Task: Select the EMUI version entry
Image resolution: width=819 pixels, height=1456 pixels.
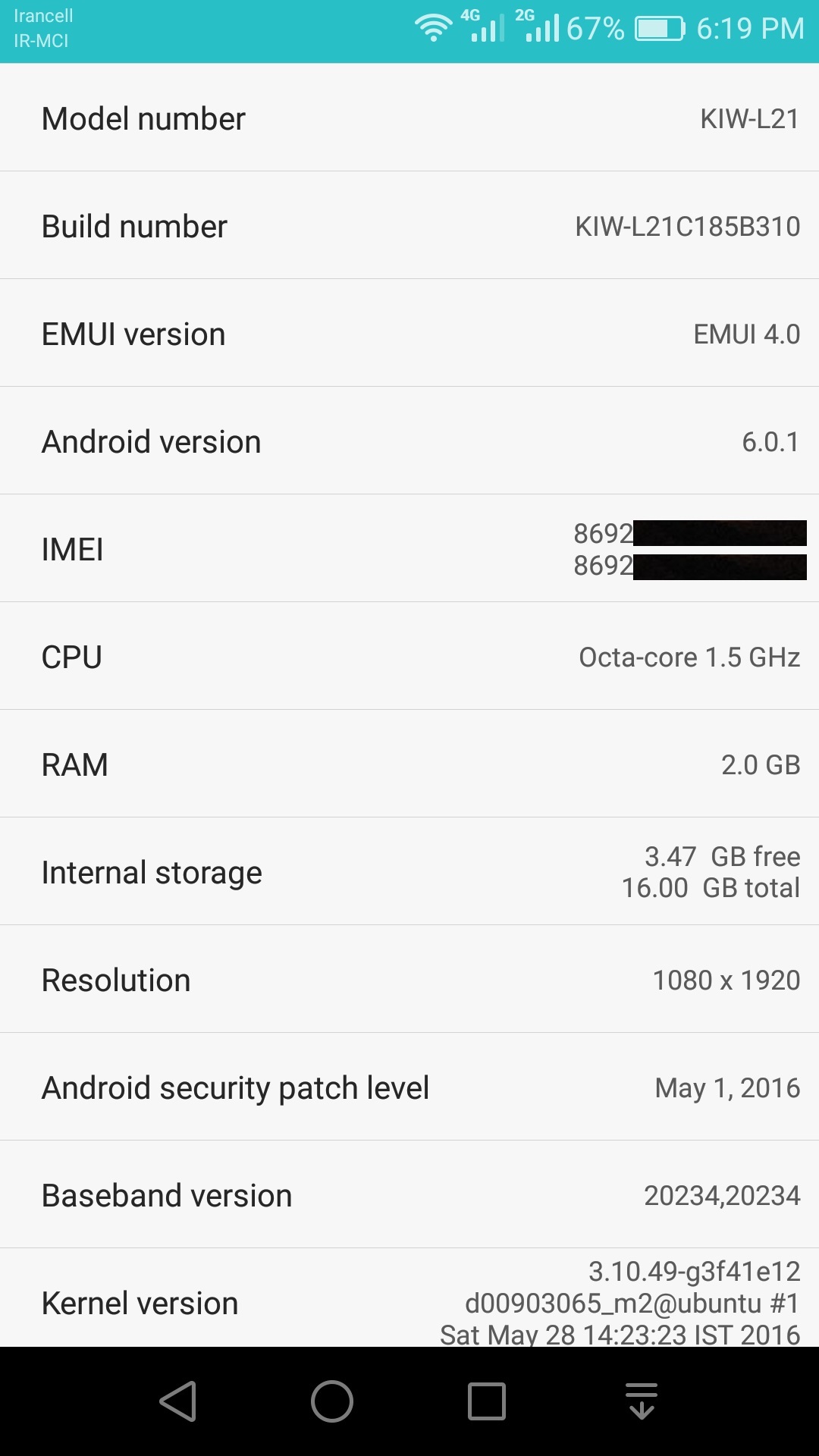Action: (x=409, y=333)
